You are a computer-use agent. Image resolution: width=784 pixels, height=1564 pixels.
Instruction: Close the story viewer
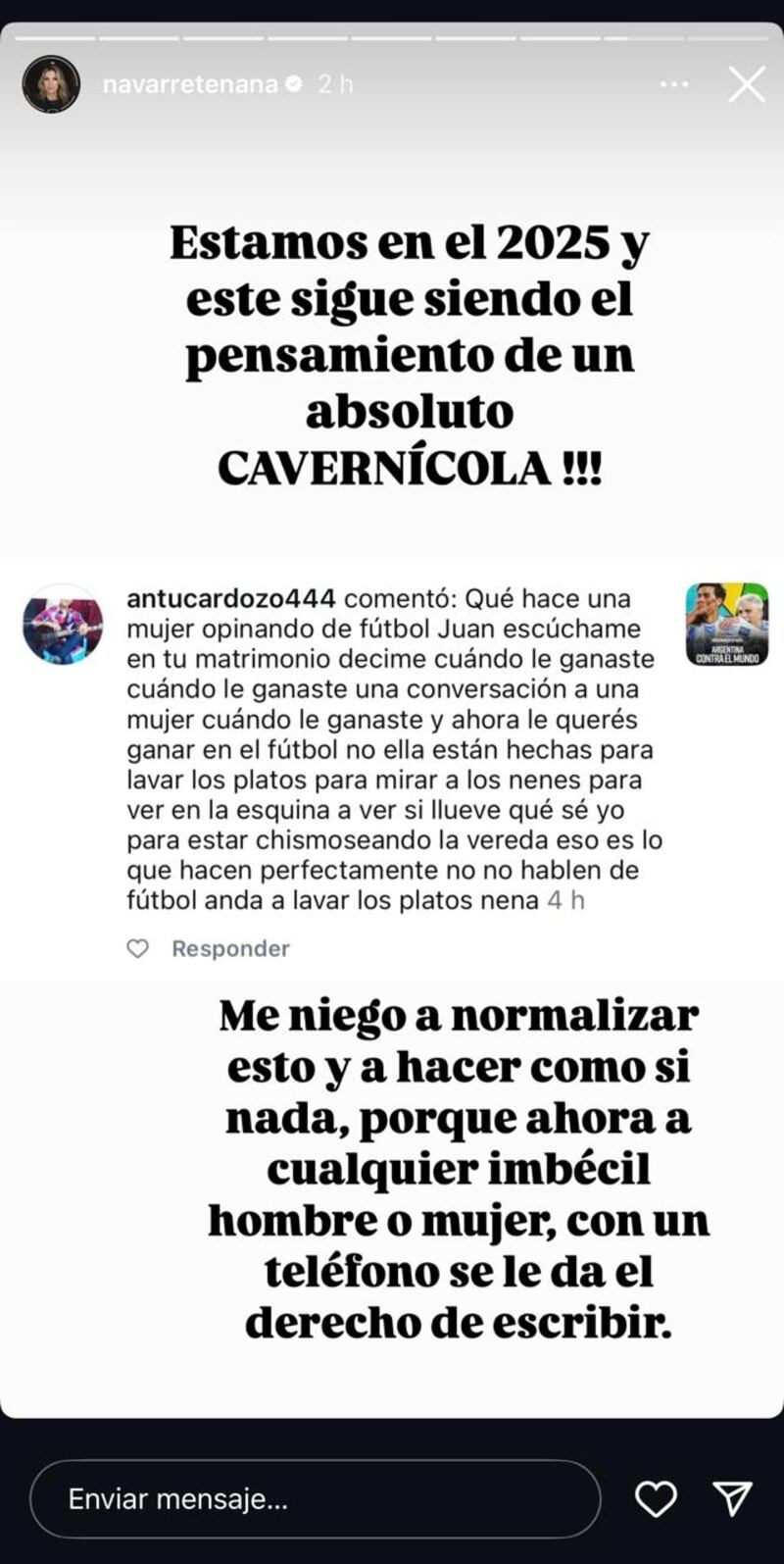[746, 85]
